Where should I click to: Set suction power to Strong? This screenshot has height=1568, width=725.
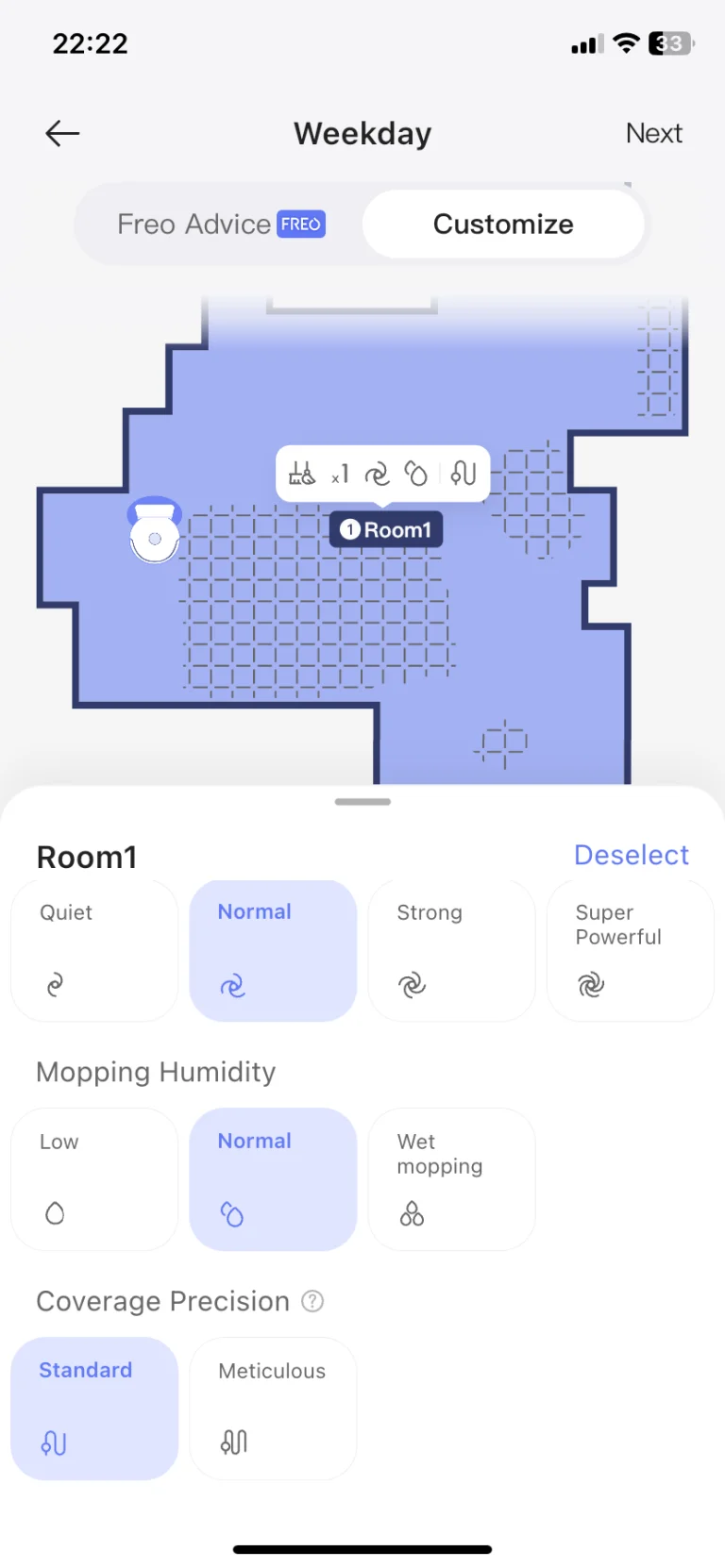(451, 950)
